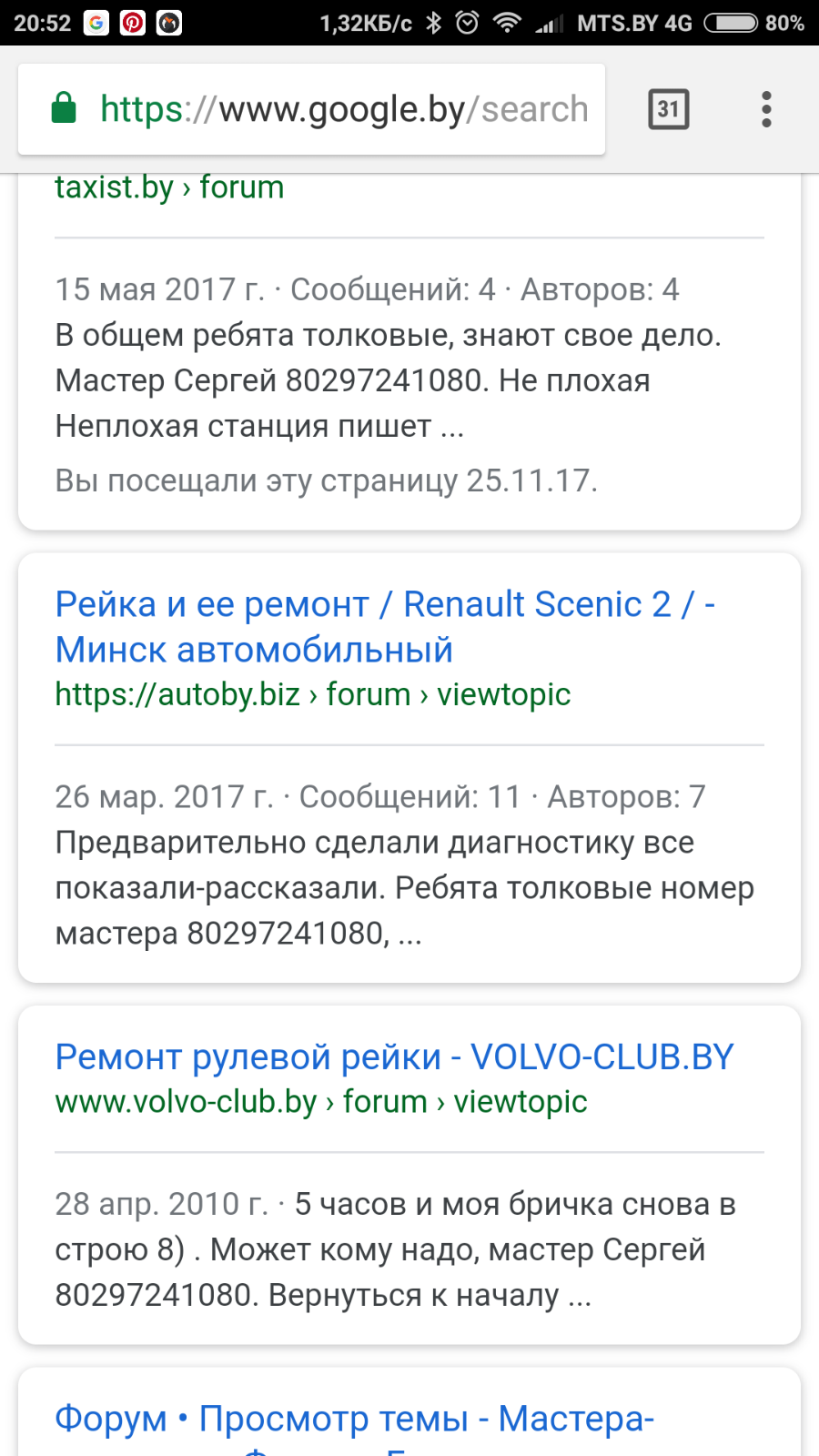This screenshot has height=1456, width=819.
Task: Open the Renault Scenic 2 рейка ремонт result
Action: pyautogui.click(x=385, y=627)
